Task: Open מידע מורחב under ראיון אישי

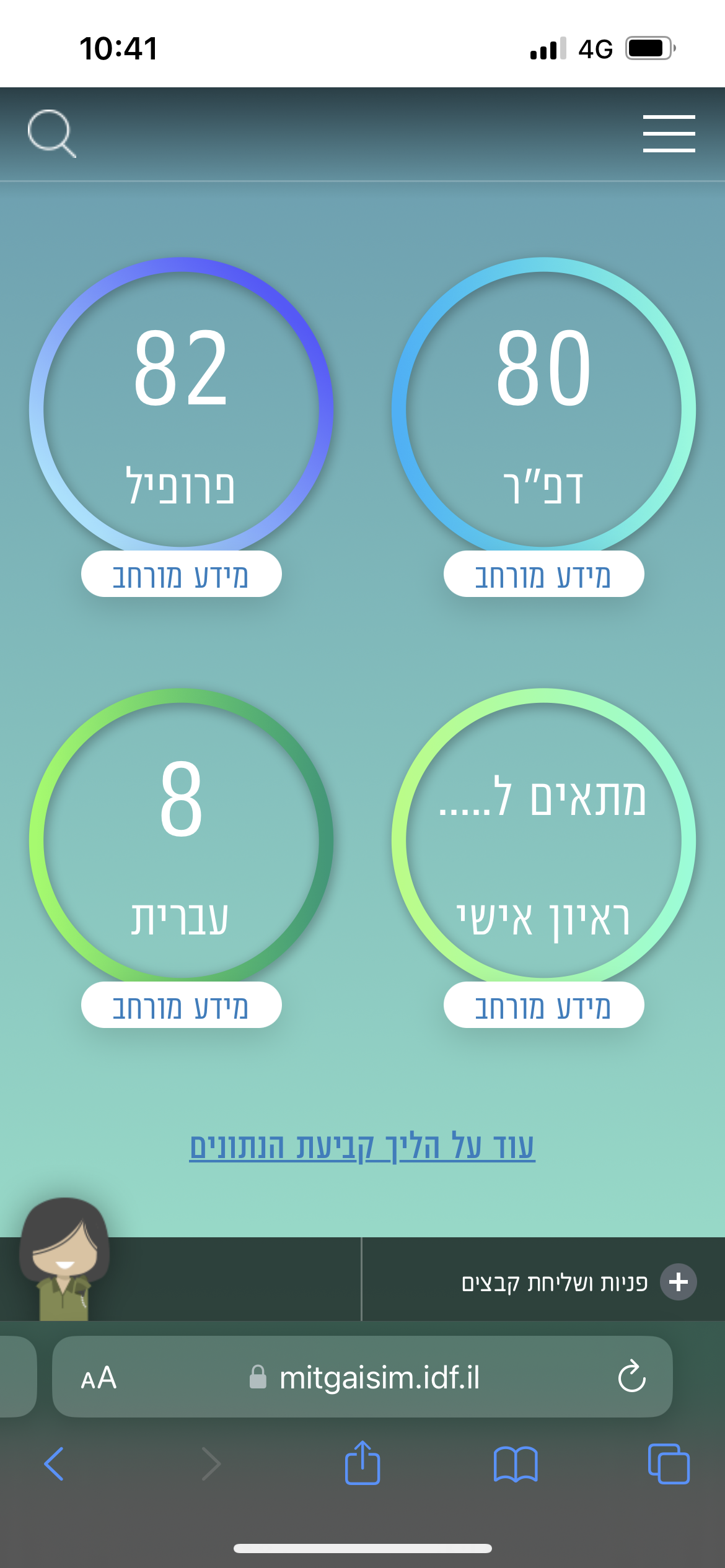Action: coord(543,1005)
